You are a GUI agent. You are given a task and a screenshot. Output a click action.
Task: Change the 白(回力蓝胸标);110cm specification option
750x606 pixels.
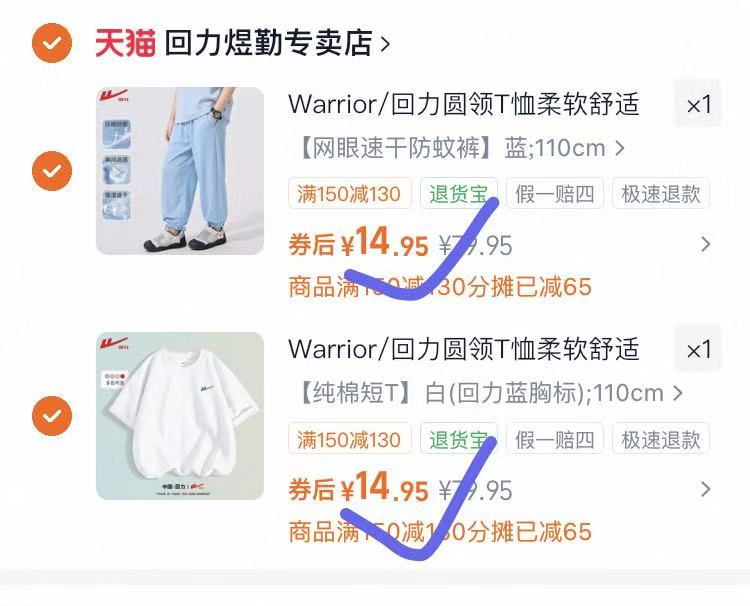pos(487,393)
